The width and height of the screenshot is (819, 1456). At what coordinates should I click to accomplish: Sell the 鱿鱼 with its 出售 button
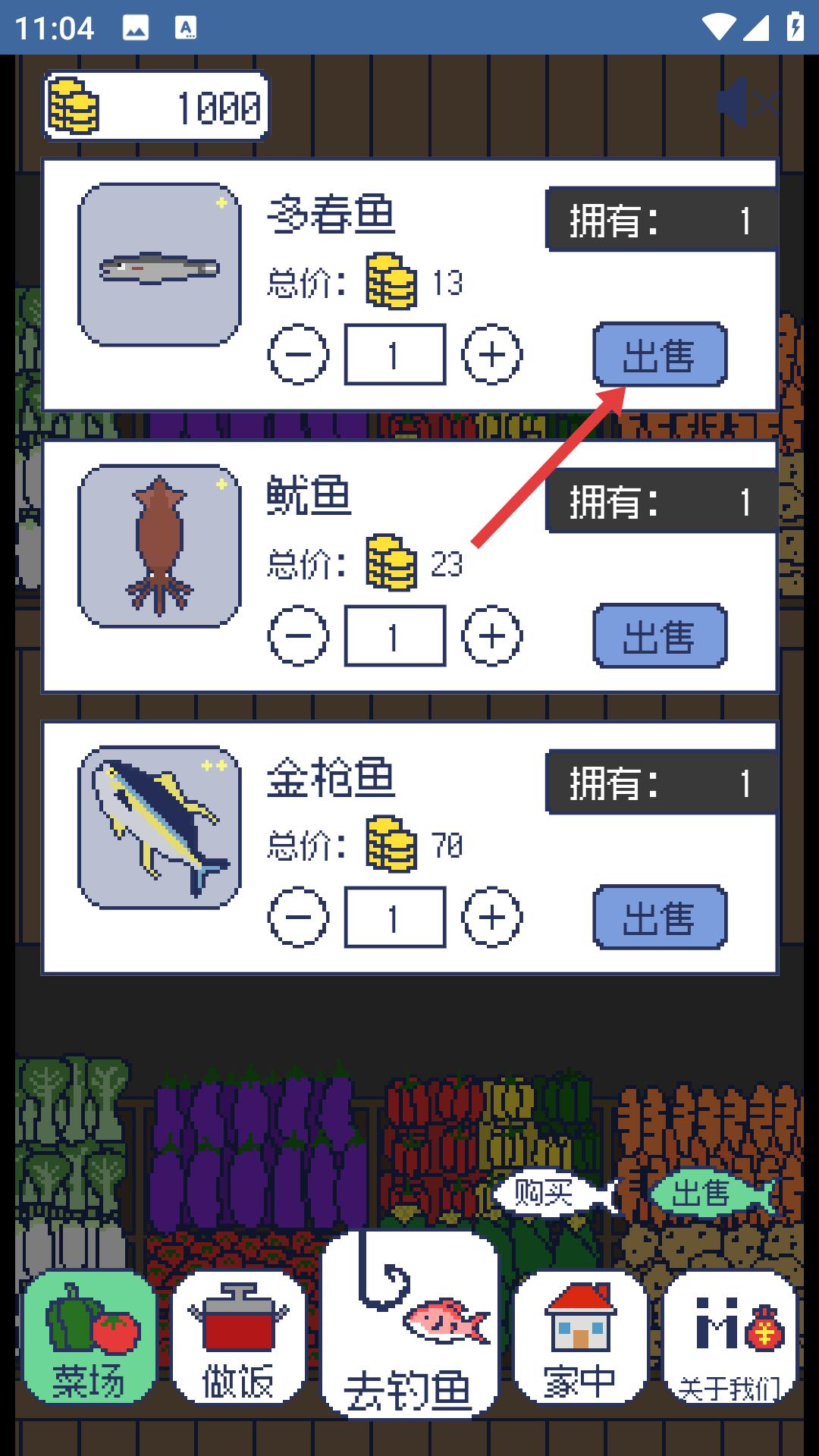tap(659, 636)
